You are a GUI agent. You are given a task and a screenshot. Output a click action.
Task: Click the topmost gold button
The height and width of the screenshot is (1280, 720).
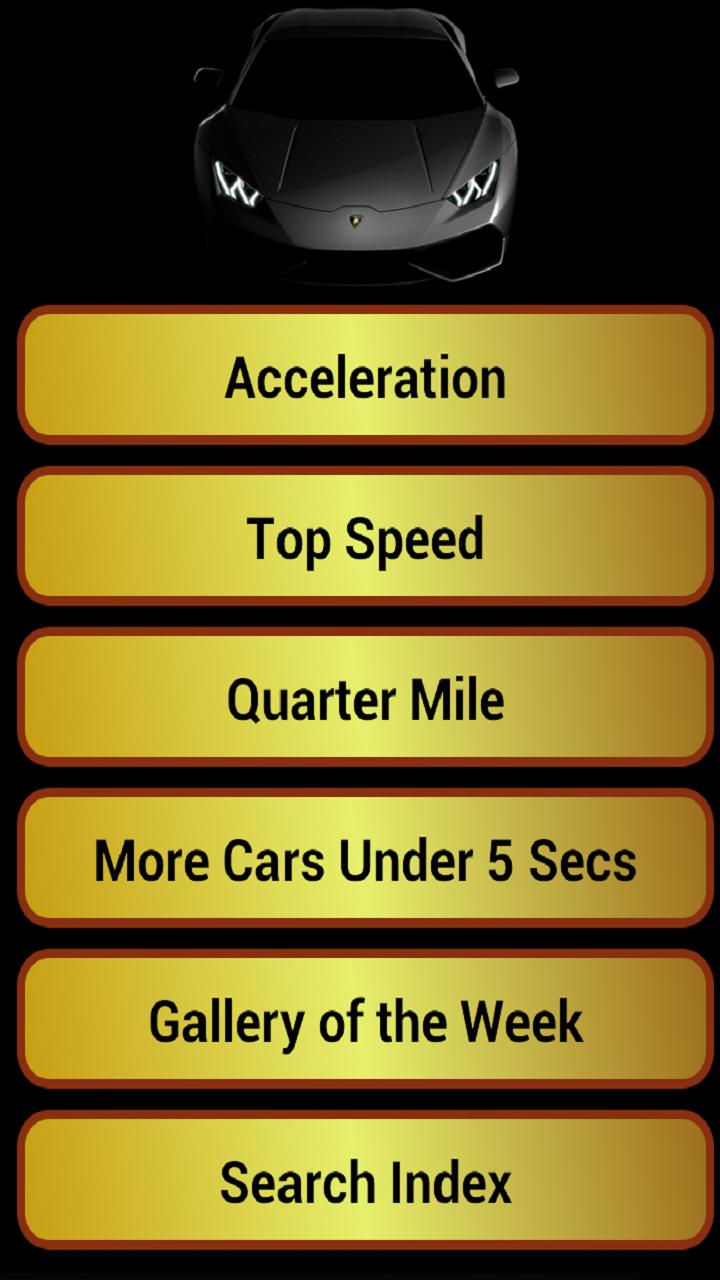tap(360, 378)
